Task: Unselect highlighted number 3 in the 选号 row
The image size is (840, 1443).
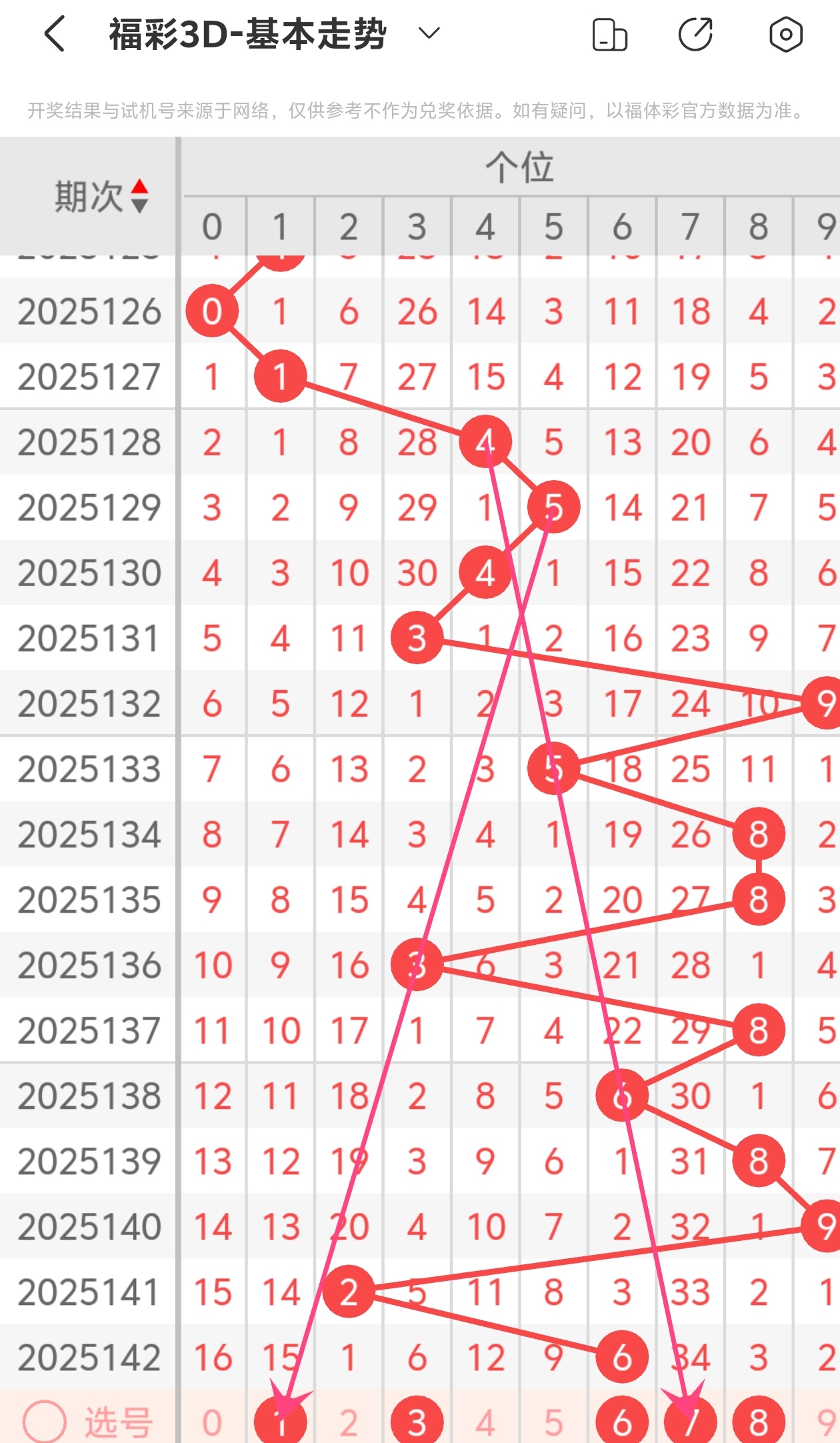Action: click(417, 1423)
